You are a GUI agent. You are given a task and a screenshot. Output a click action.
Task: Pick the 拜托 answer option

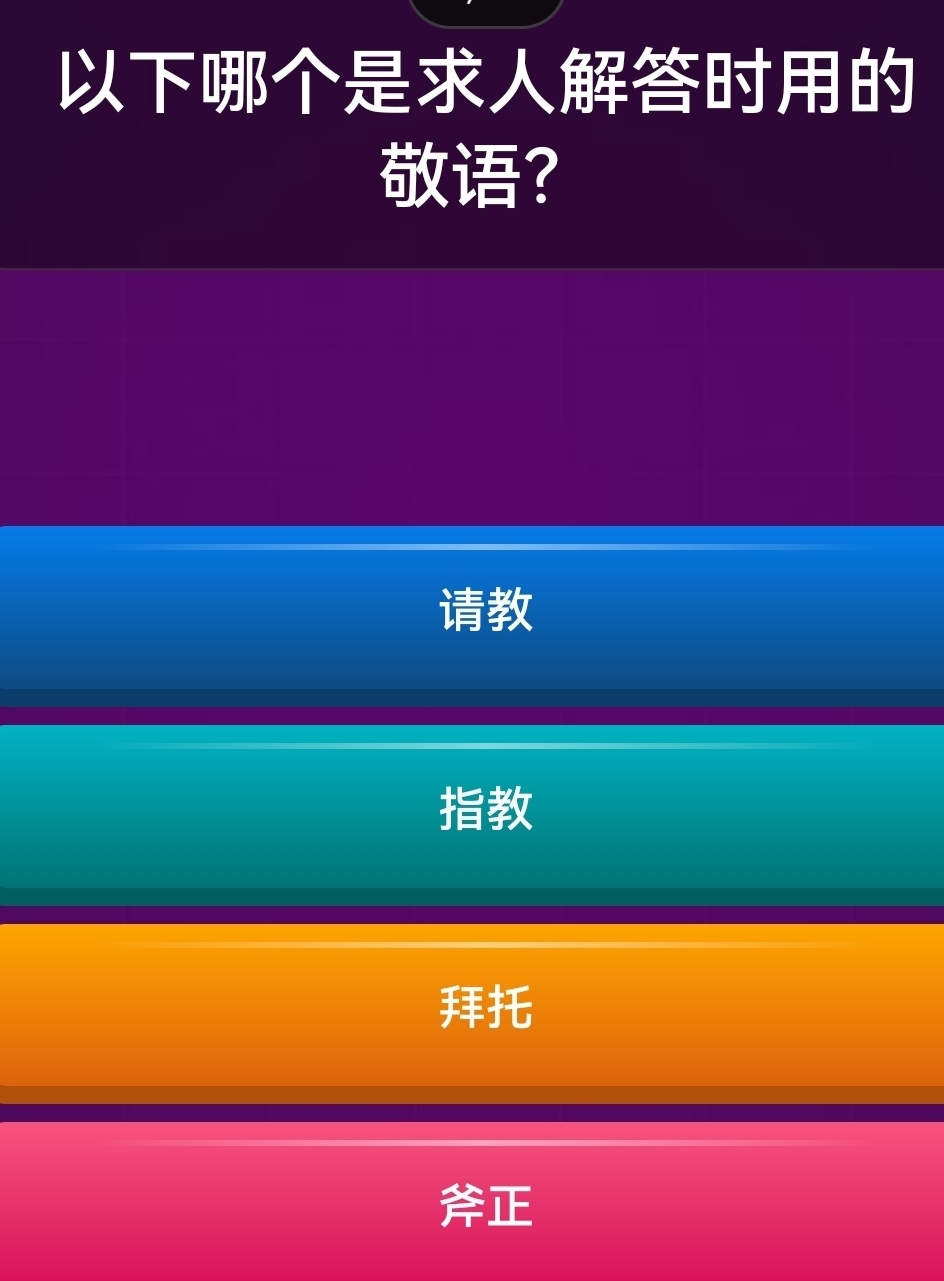[x=486, y=1007]
